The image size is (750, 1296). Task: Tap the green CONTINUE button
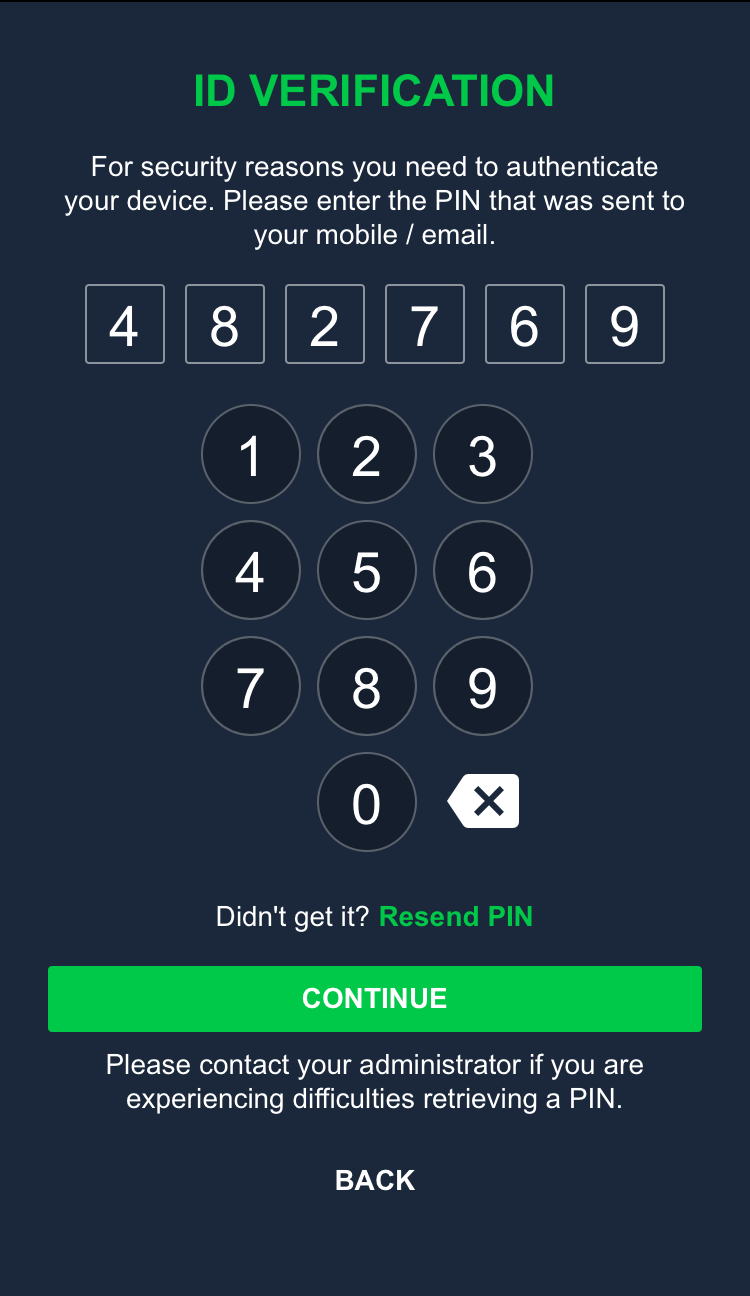(x=375, y=998)
